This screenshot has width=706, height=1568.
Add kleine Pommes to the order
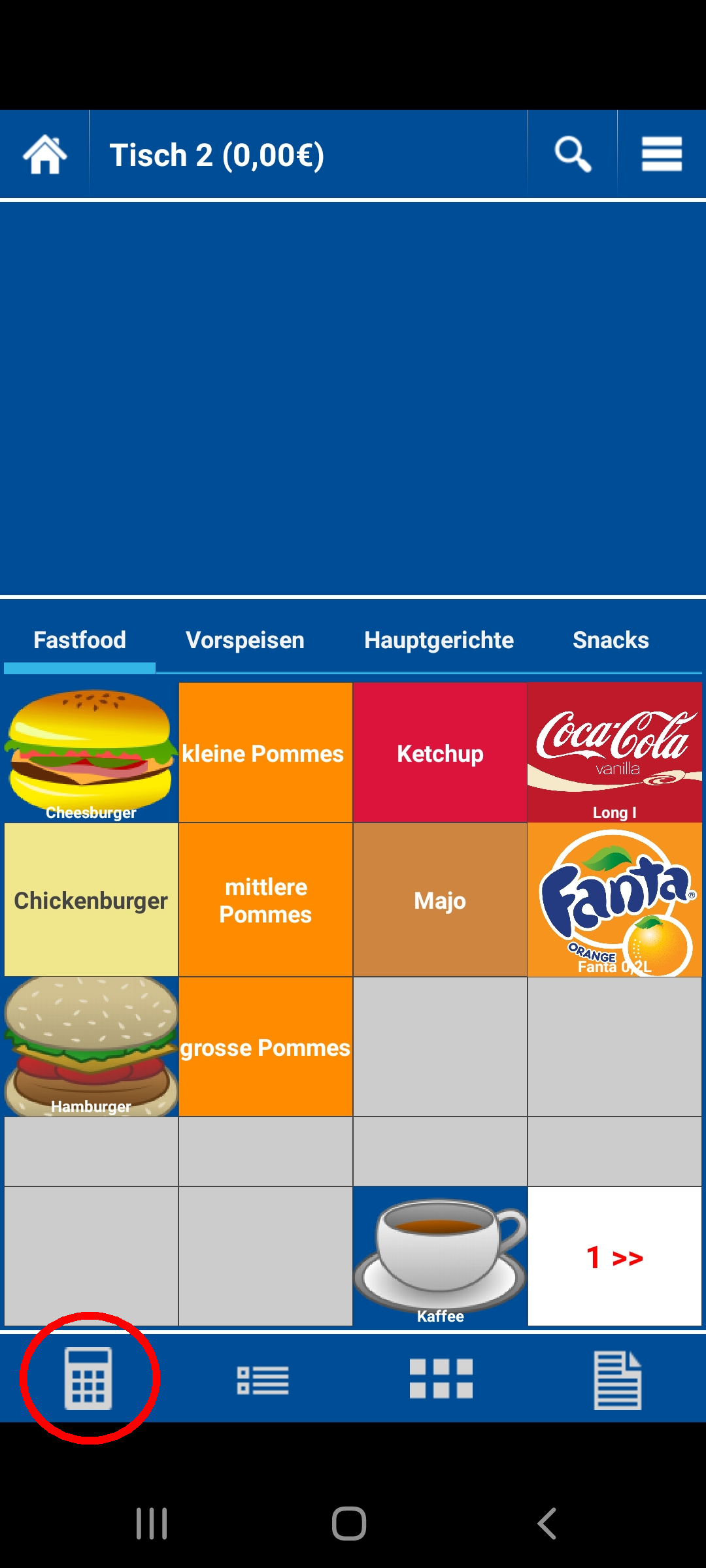265,753
